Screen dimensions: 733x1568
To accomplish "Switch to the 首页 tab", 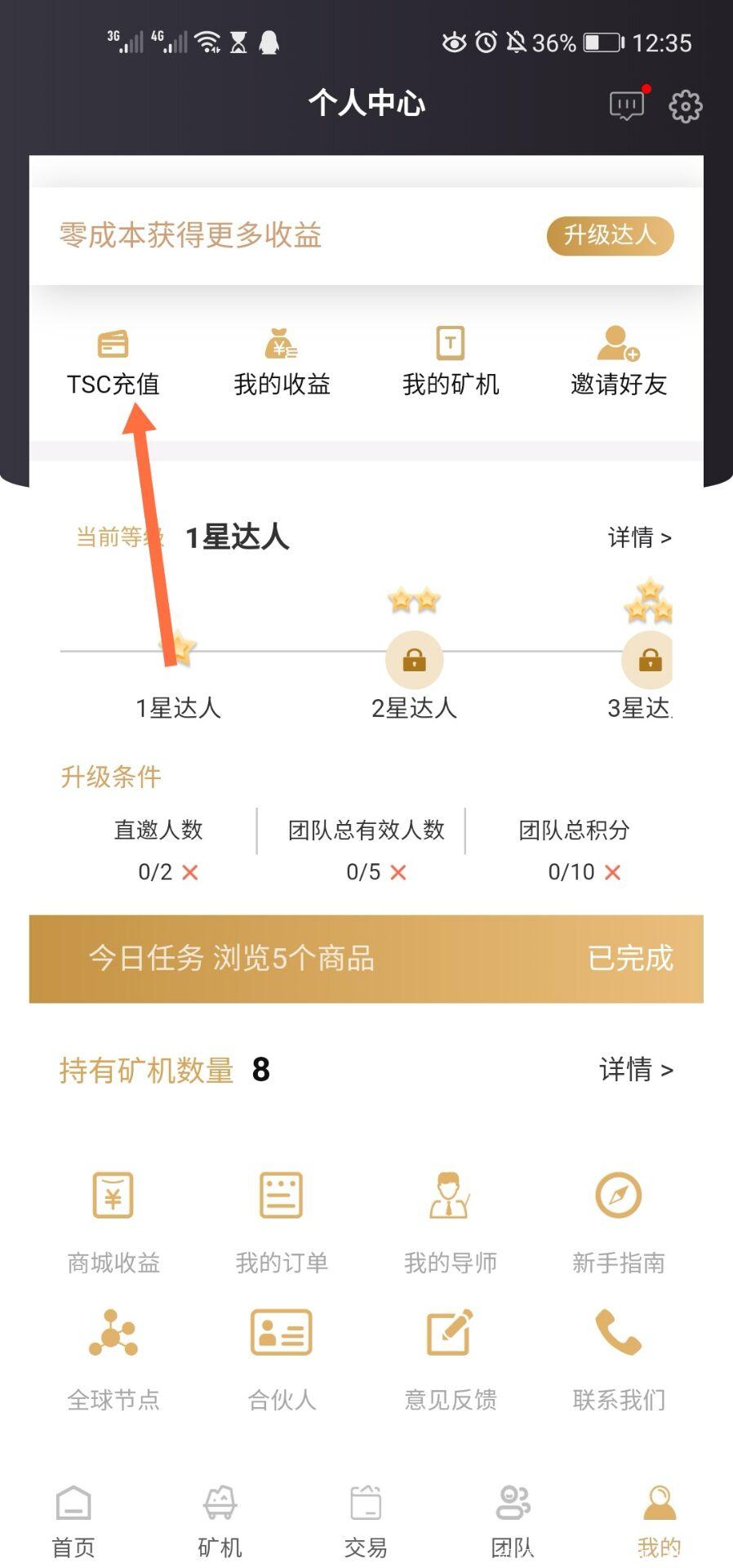I will (73, 1522).
